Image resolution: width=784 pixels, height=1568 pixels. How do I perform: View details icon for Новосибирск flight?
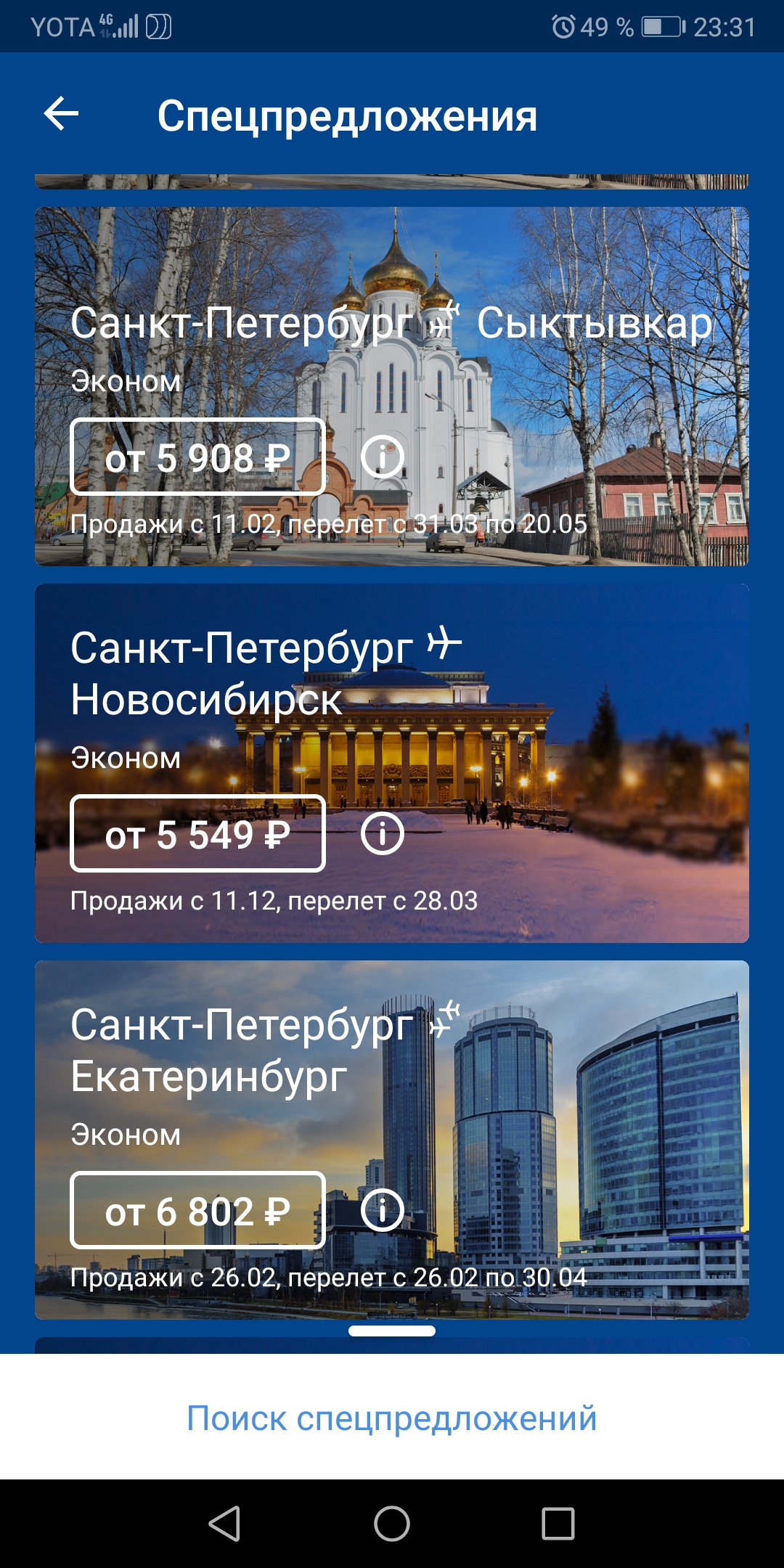(x=383, y=833)
